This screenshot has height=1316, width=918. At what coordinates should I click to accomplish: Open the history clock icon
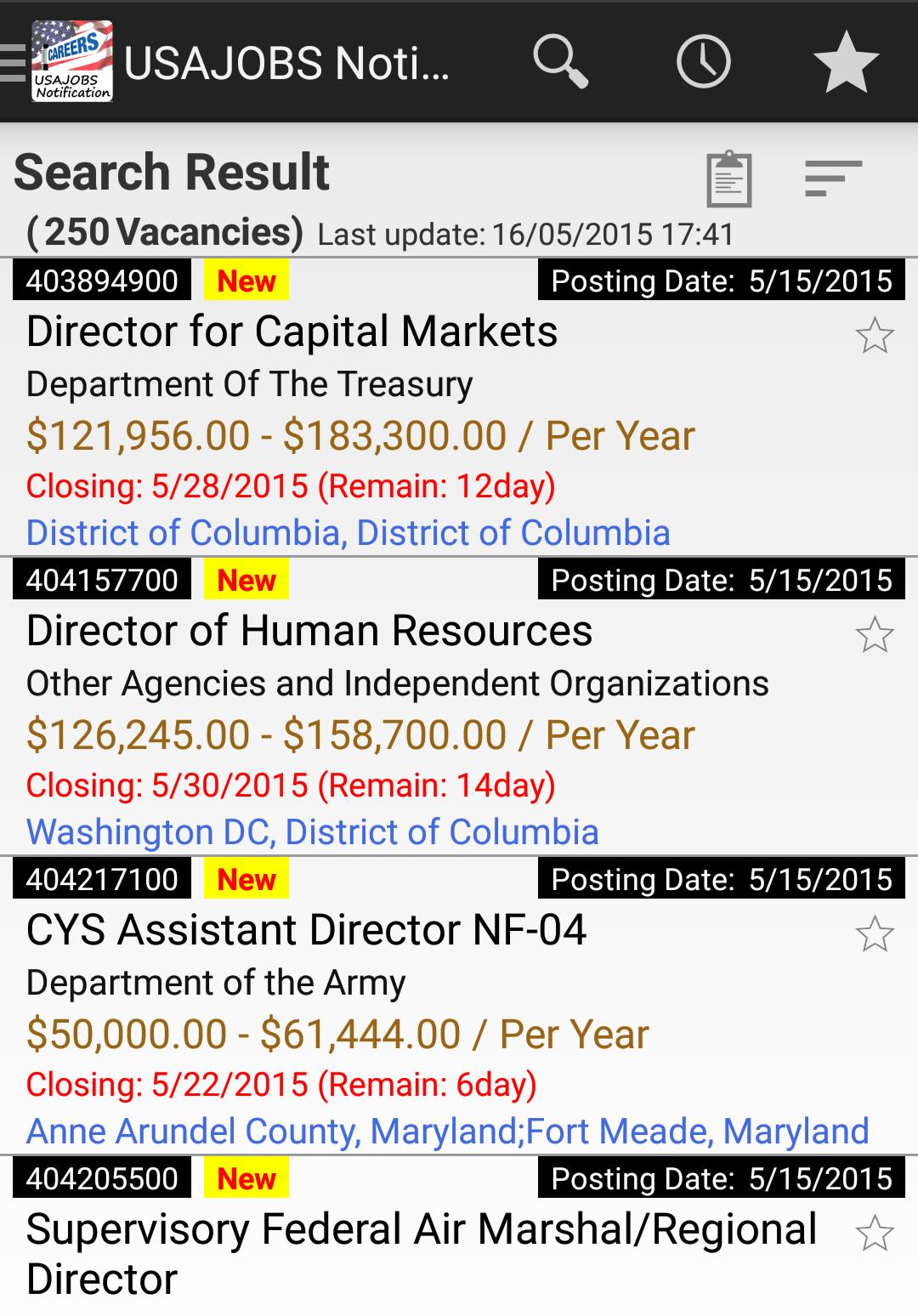coord(703,61)
